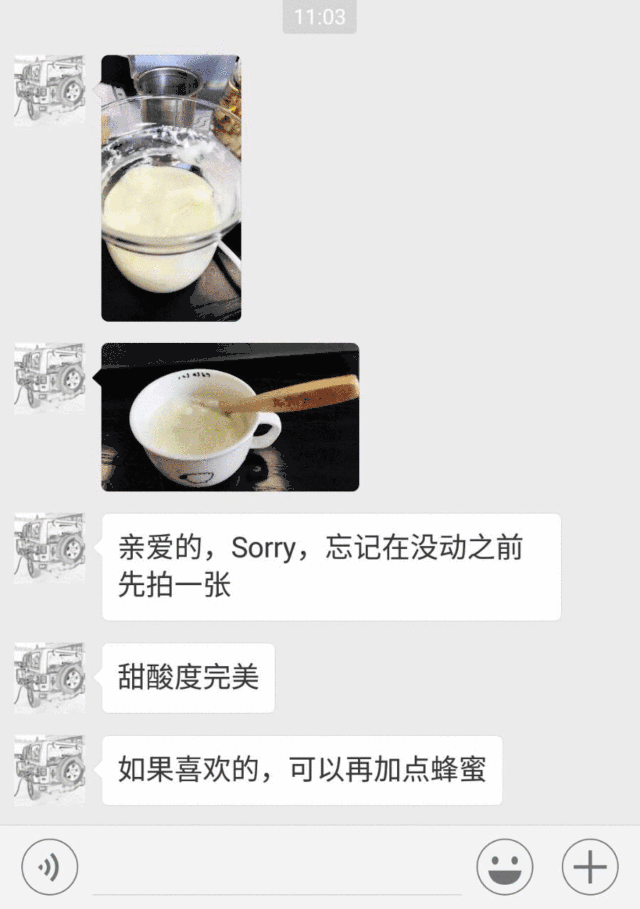Screen dimensions: 640x909
Task: View the photo of cup with wooden spoon
Action: (x=230, y=417)
